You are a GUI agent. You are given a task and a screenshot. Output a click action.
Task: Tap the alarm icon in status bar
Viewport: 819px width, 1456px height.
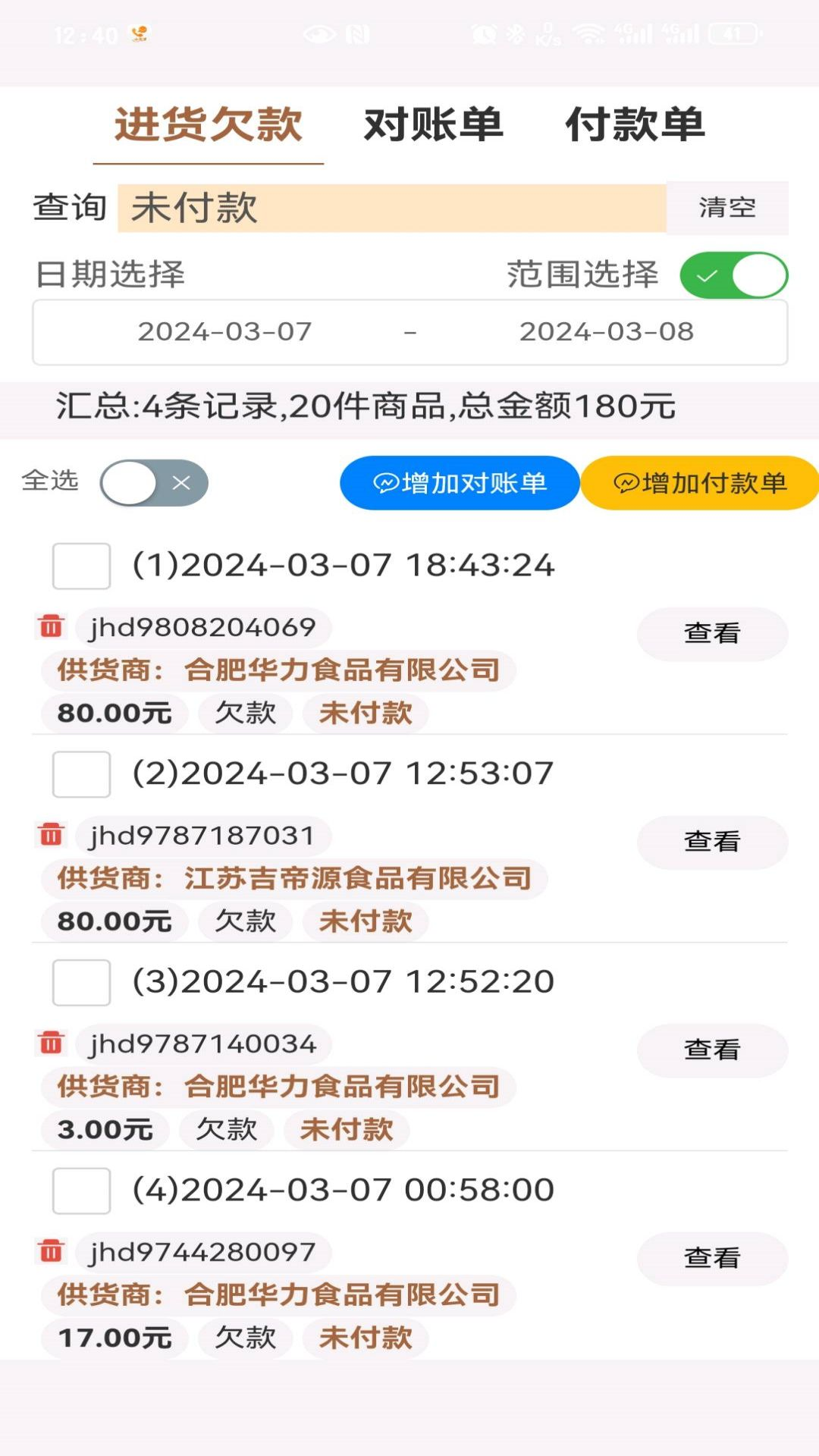(483, 32)
